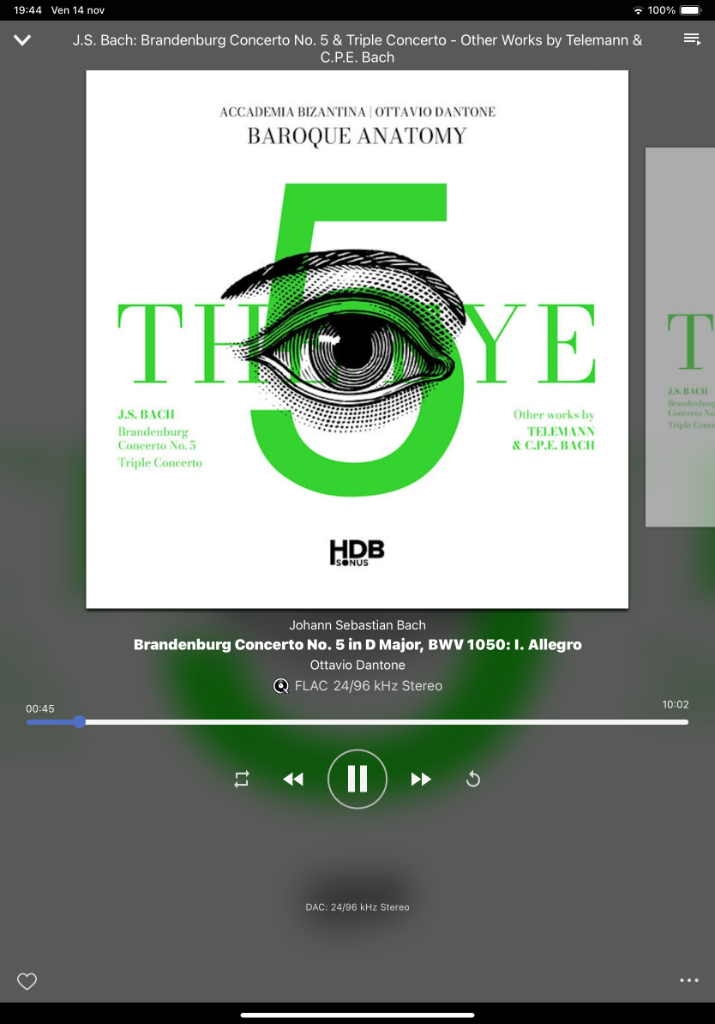Toggle repeat mode
The height and width of the screenshot is (1024, 715).
(241, 779)
